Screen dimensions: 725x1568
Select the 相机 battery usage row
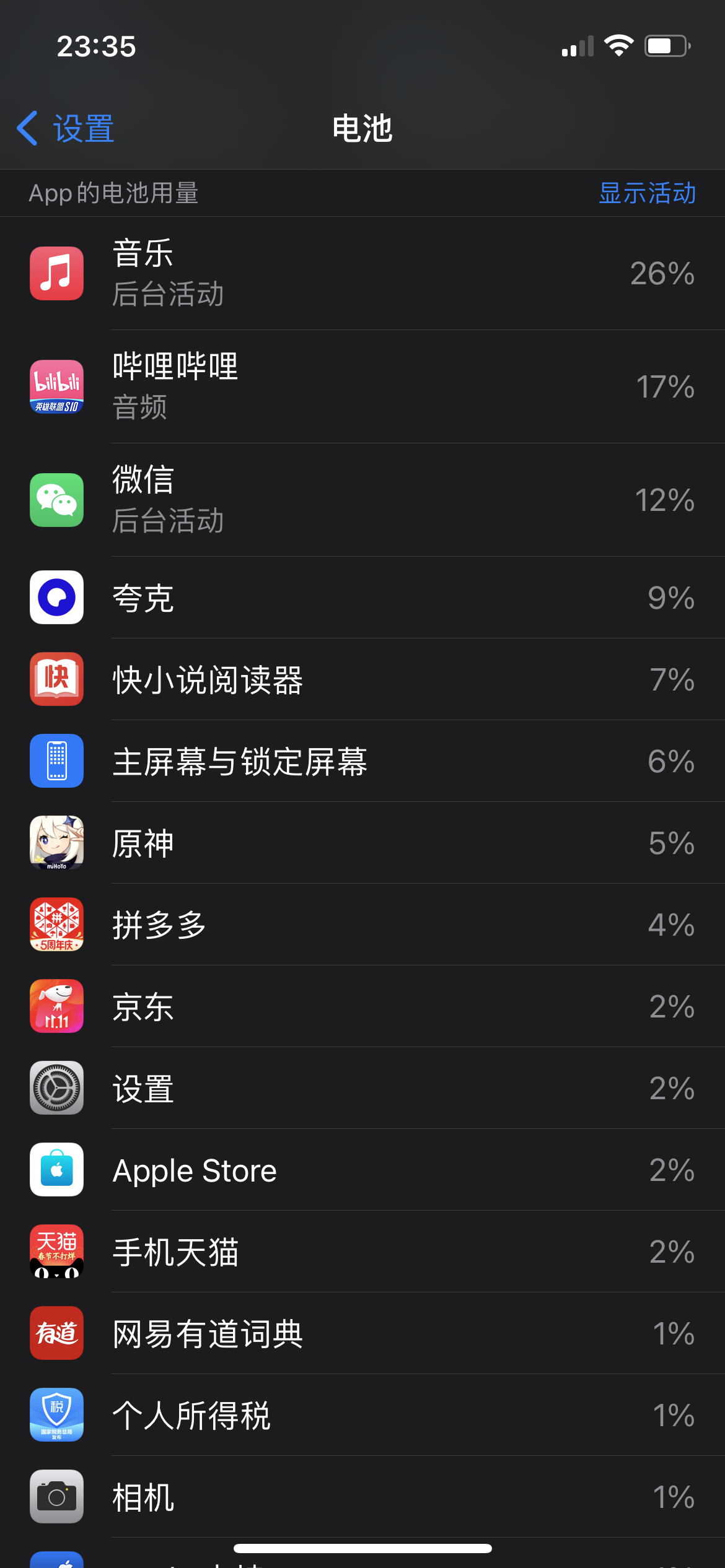[362, 1497]
